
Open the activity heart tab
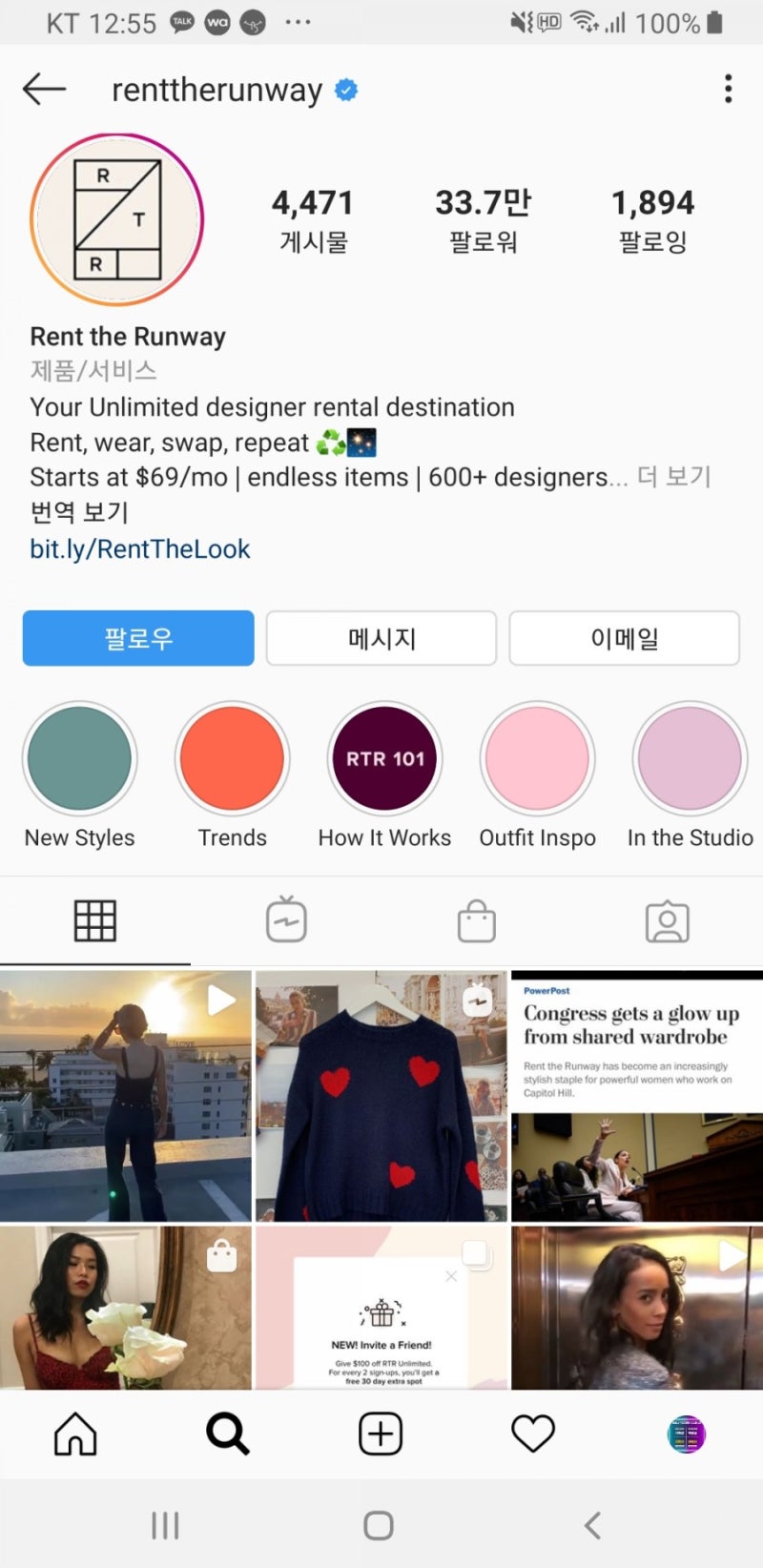[x=533, y=1434]
